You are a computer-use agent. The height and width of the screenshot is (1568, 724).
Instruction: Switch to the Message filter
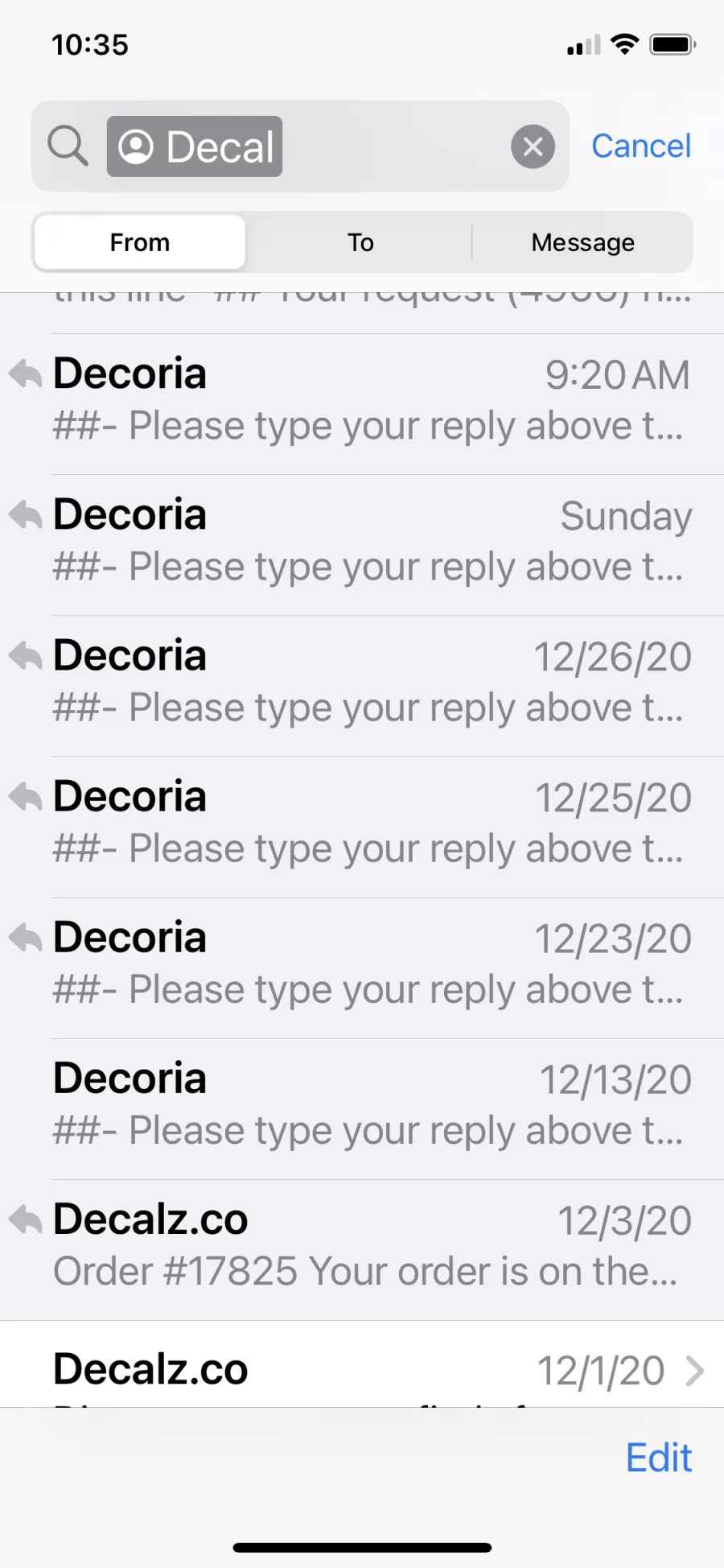[x=583, y=242]
